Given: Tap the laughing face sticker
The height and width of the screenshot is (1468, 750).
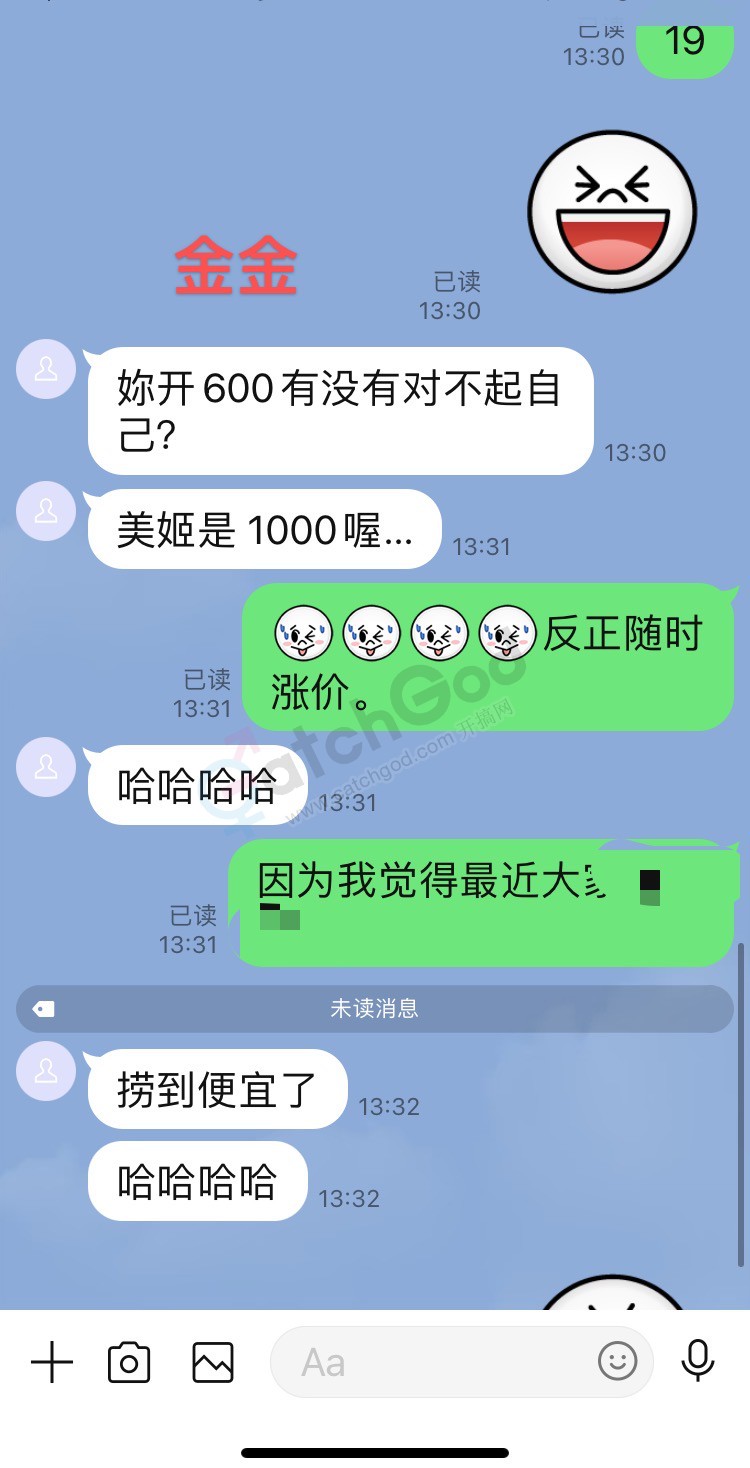Looking at the screenshot, I should (611, 212).
